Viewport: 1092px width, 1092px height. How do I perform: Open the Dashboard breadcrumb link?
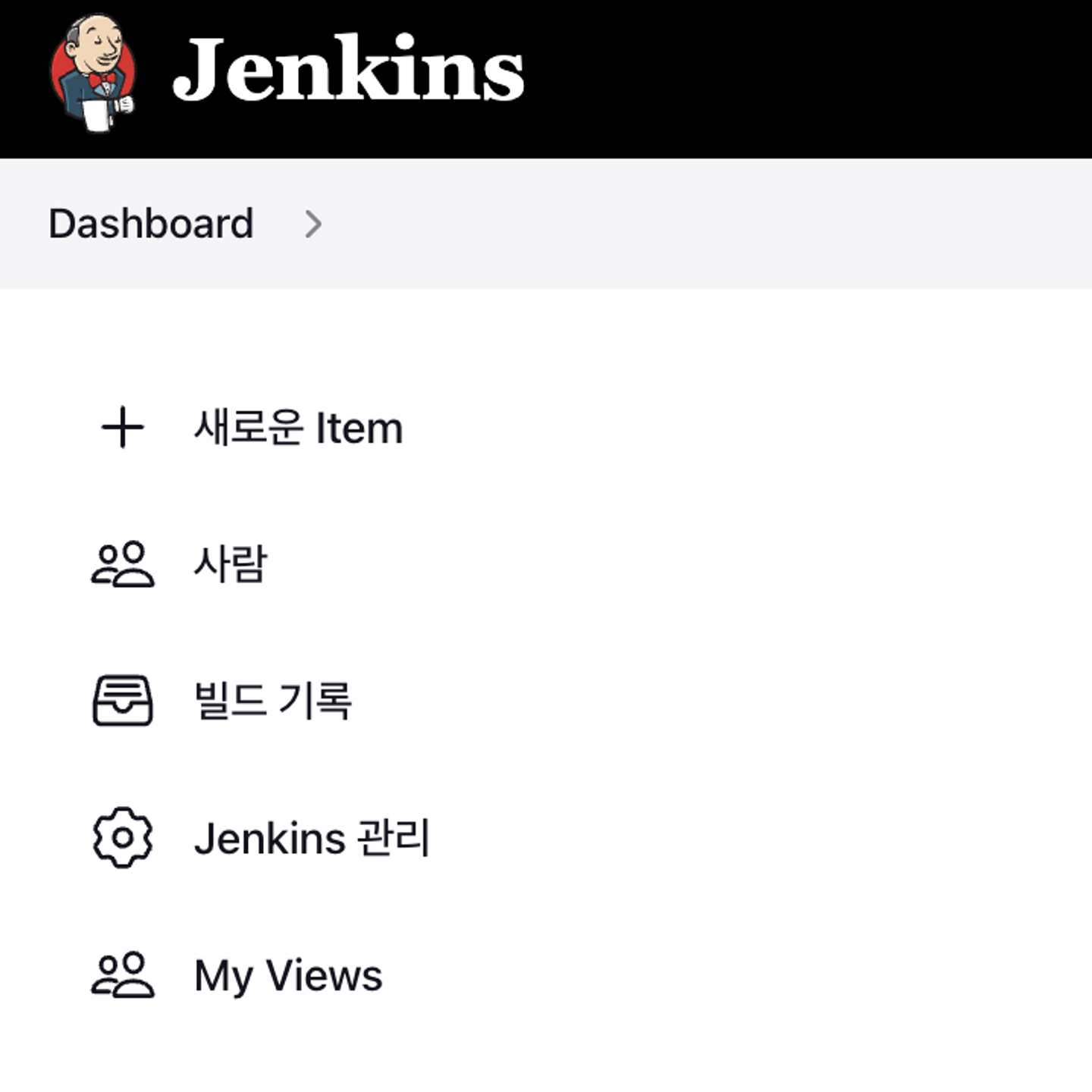[x=151, y=224]
